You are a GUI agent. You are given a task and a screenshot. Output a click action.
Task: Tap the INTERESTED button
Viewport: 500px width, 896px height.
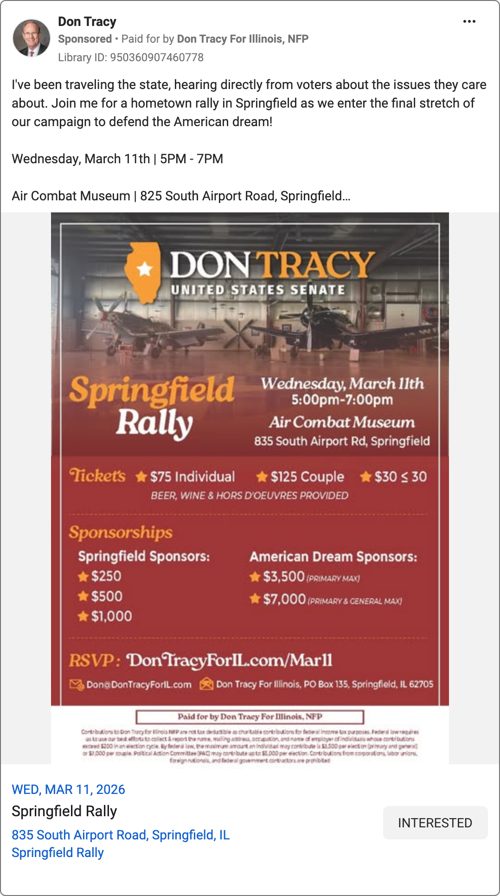435,823
